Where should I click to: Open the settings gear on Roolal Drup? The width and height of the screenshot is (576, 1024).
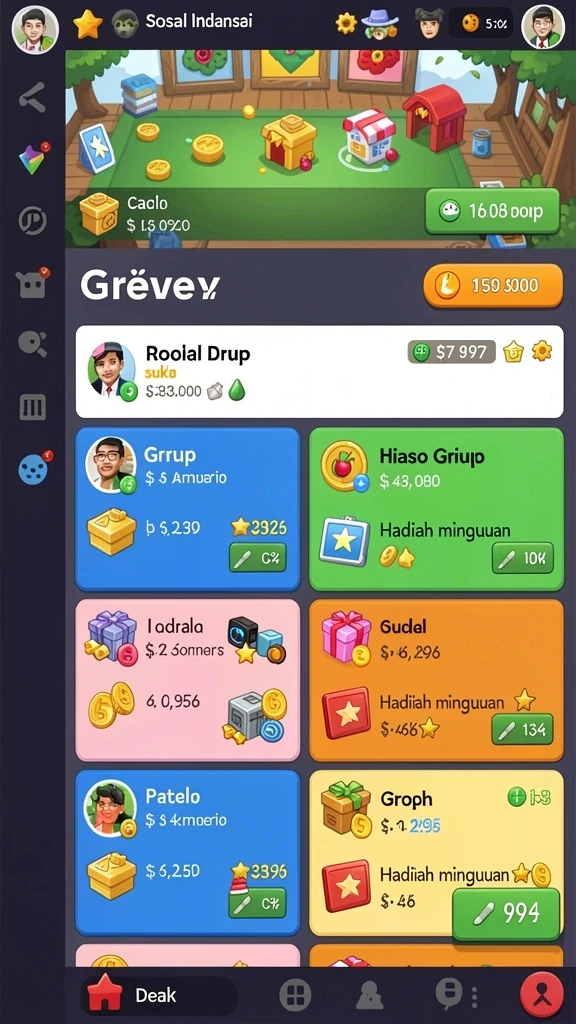point(541,352)
